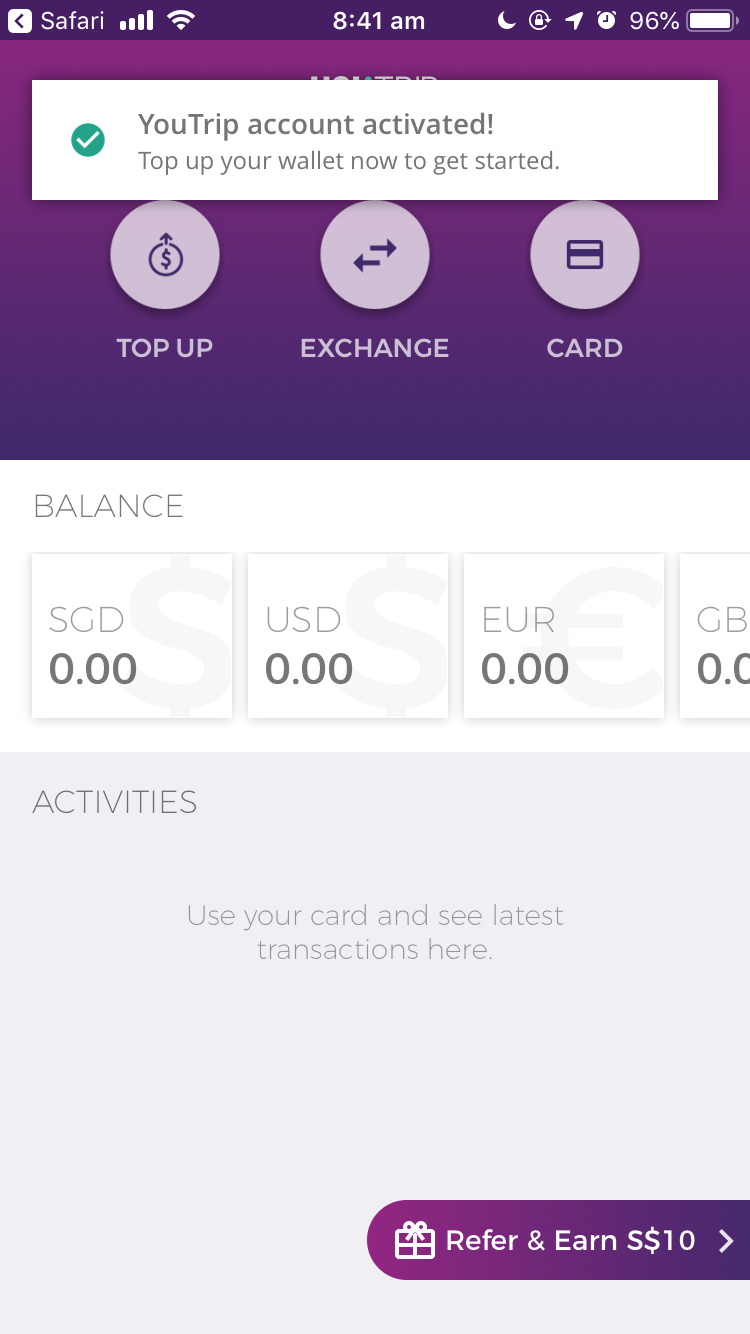Open the USD balance card
This screenshot has width=750, height=1334.
tap(348, 636)
